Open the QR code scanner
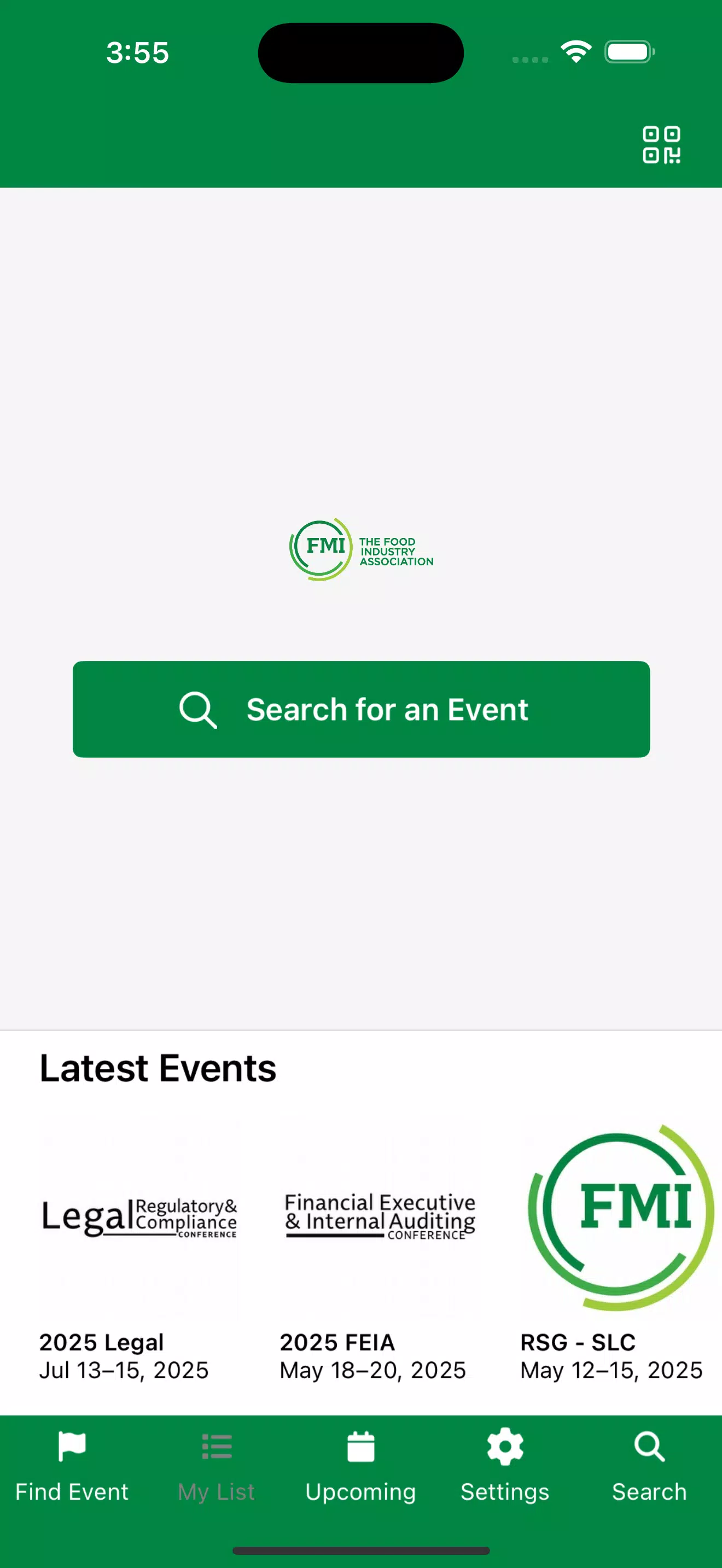Screen dimensions: 722x1568 (661, 145)
